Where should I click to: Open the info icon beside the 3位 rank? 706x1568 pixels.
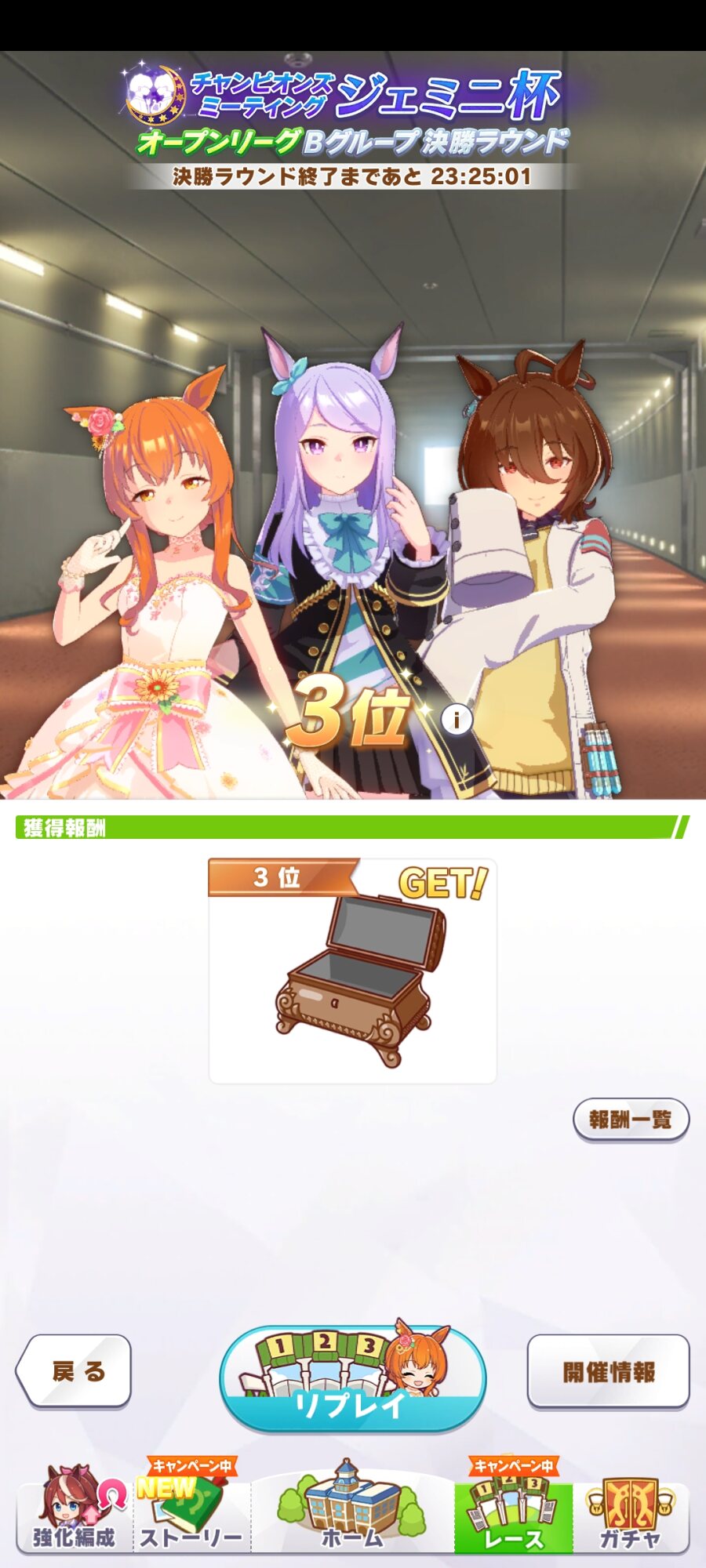(x=457, y=718)
